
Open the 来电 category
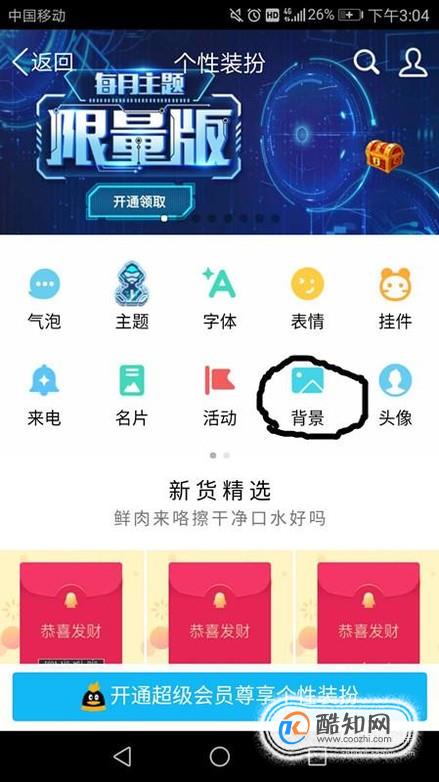coord(44,395)
